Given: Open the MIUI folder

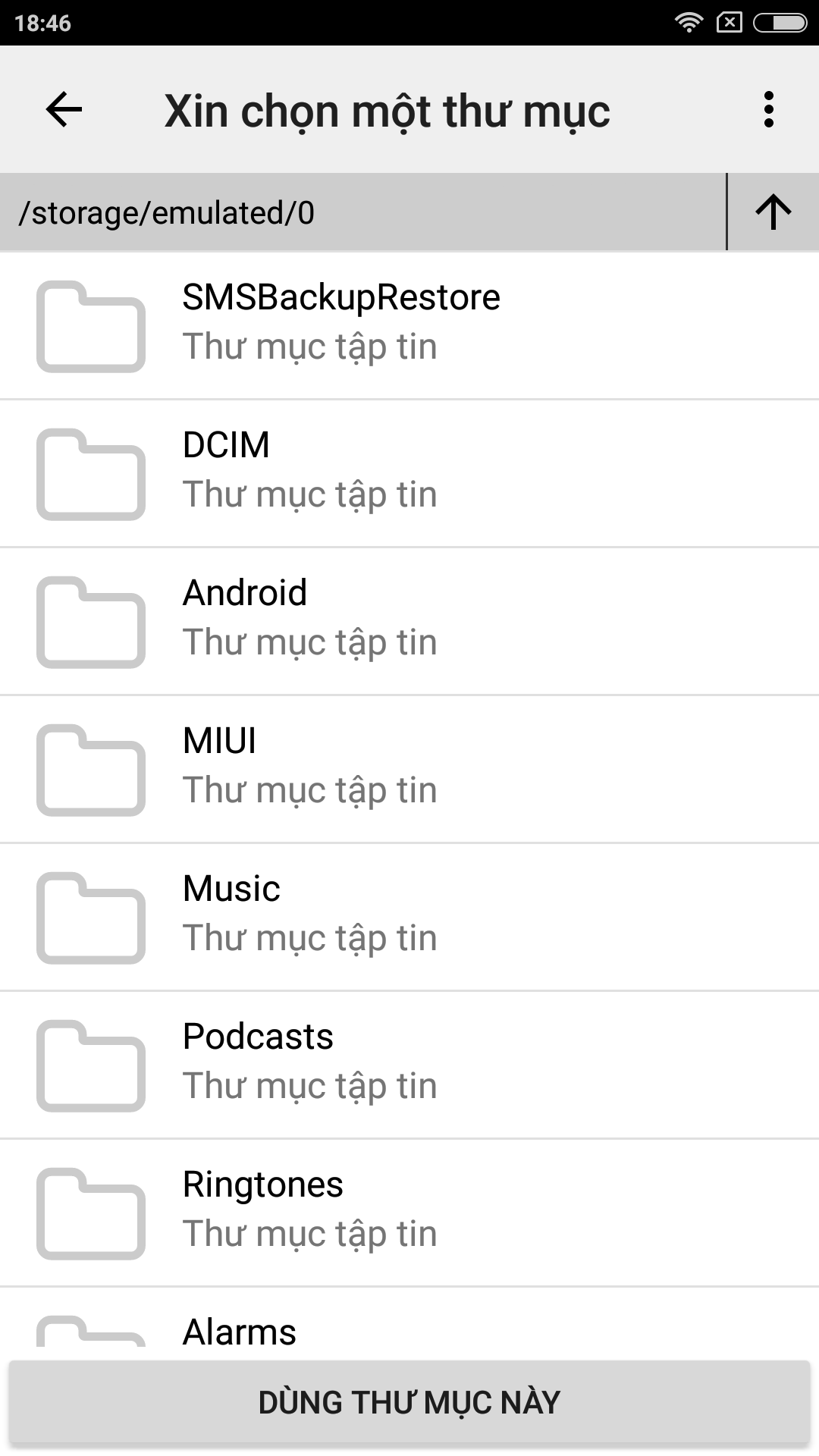Looking at the screenshot, I should point(409,768).
